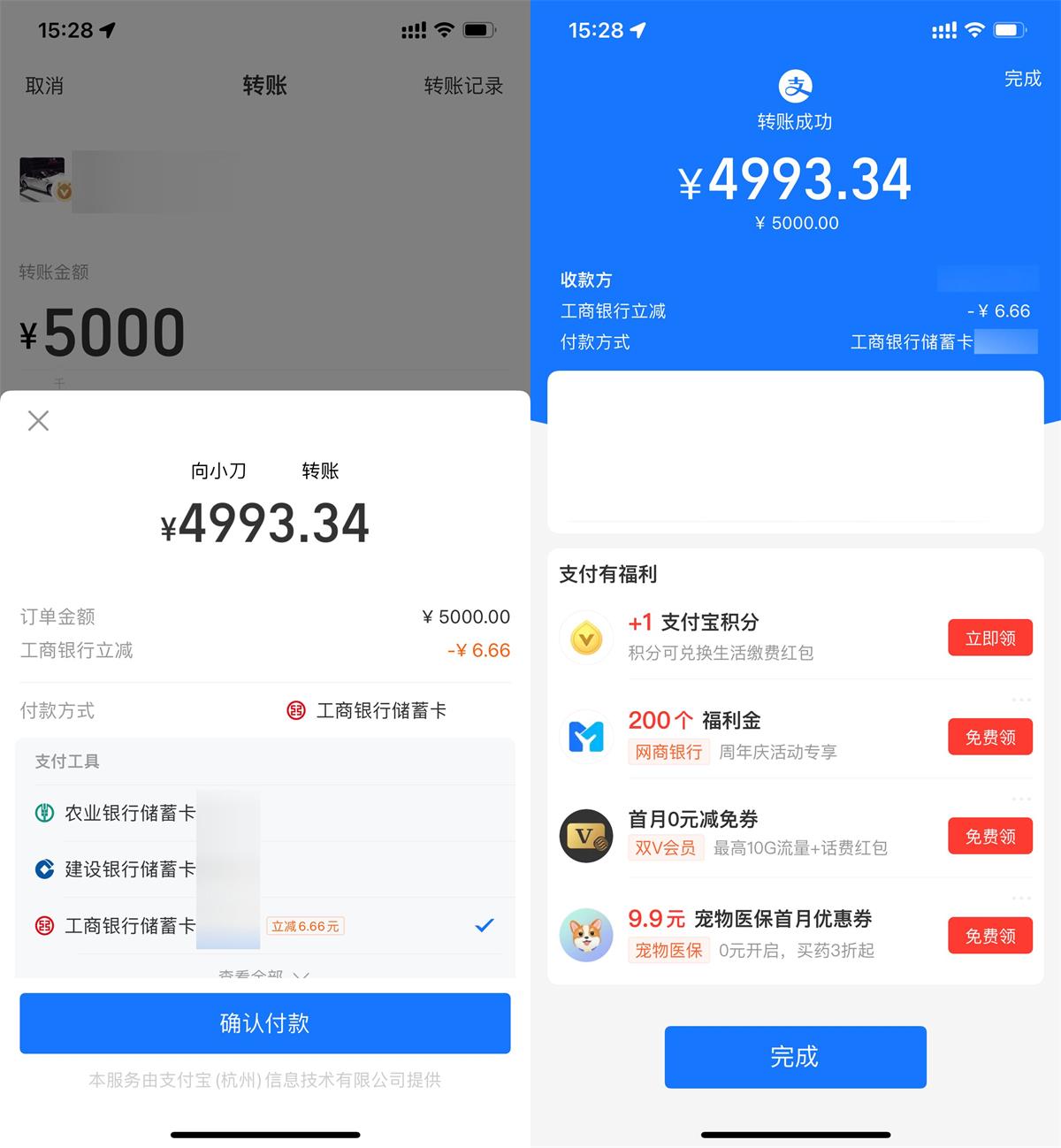Claim the 9.9元 宠物医保 coupon

click(989, 936)
